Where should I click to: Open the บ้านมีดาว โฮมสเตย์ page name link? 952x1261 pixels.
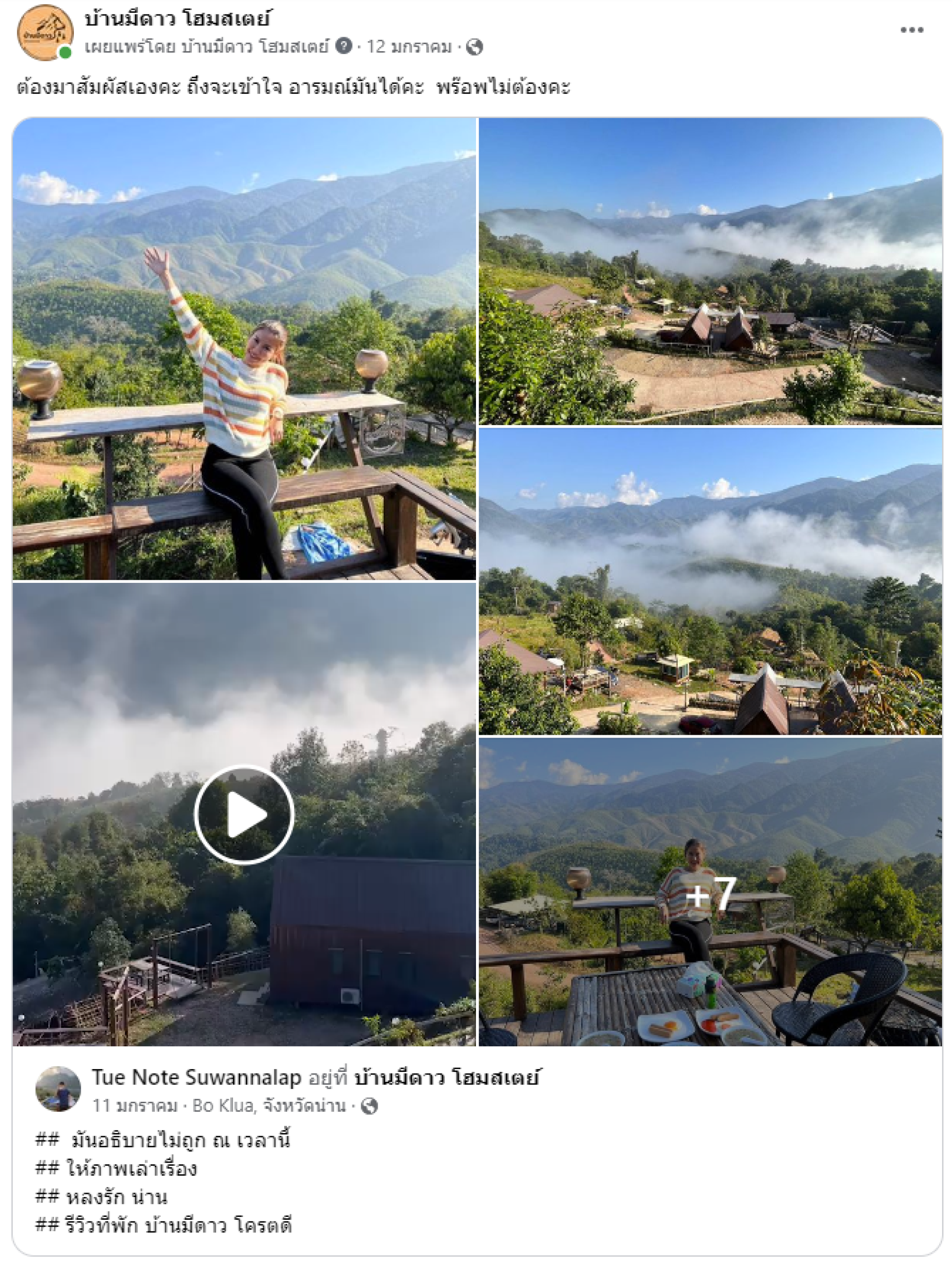[177, 19]
